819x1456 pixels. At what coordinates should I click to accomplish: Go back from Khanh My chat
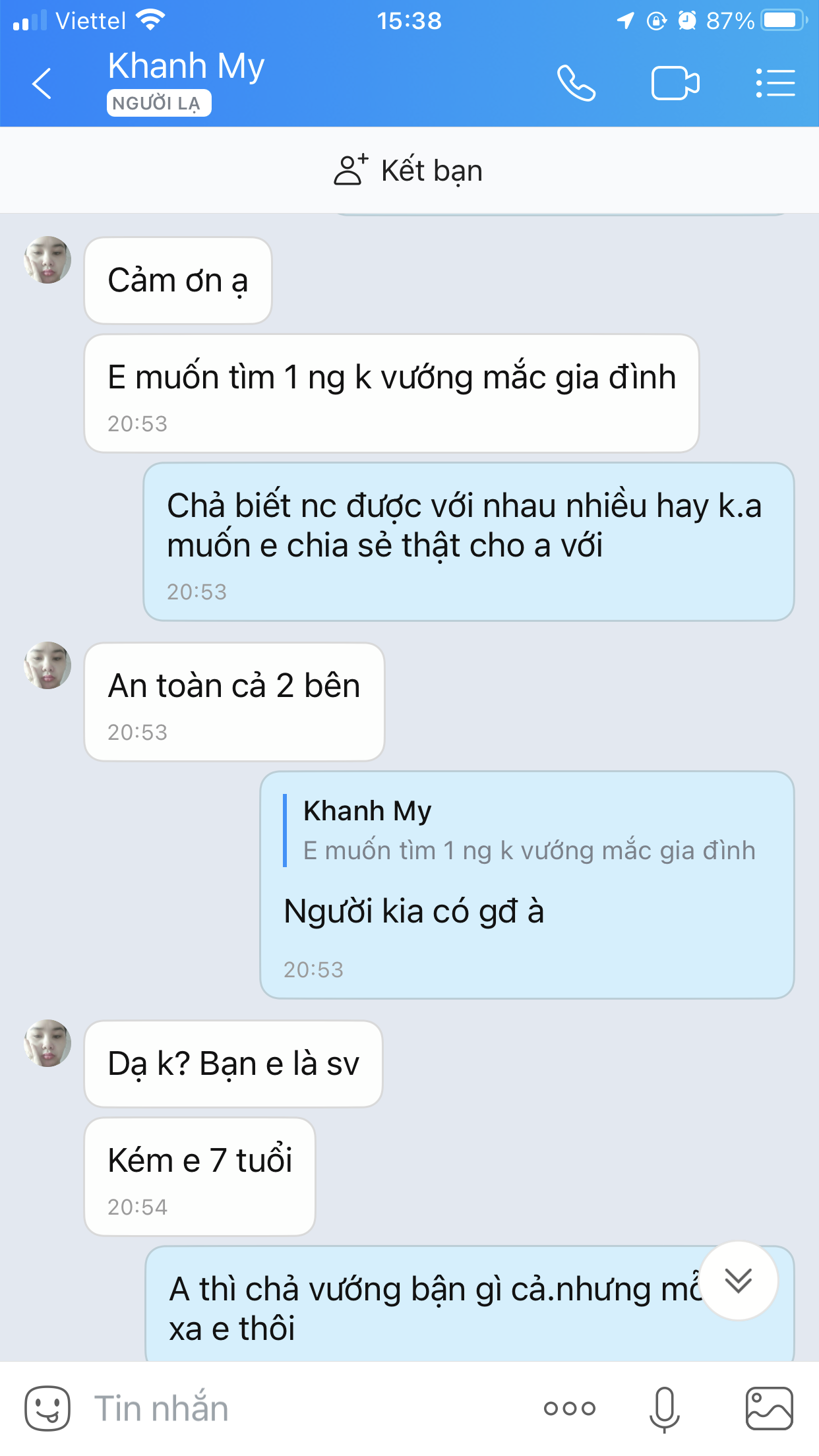(x=42, y=84)
